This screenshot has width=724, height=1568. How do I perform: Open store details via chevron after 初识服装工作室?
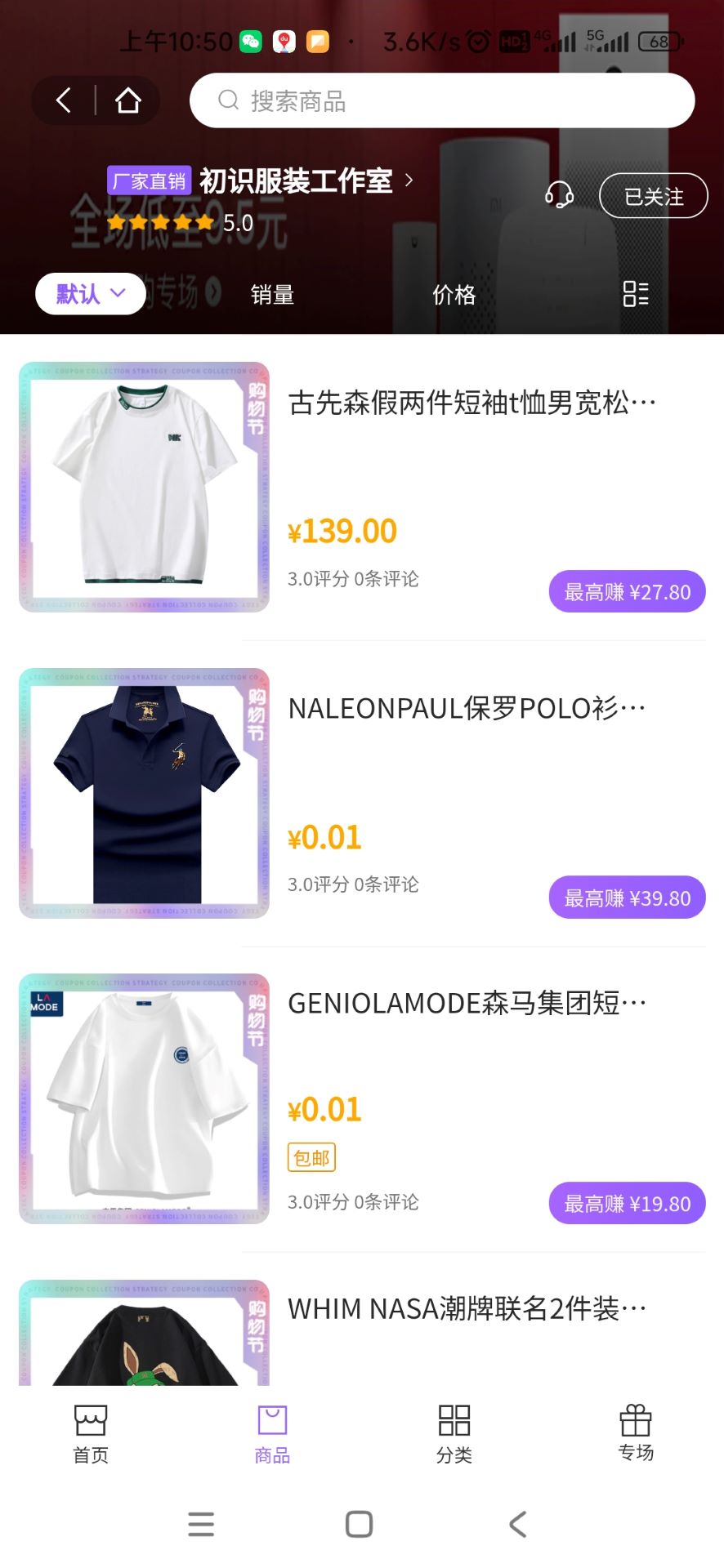[409, 182]
